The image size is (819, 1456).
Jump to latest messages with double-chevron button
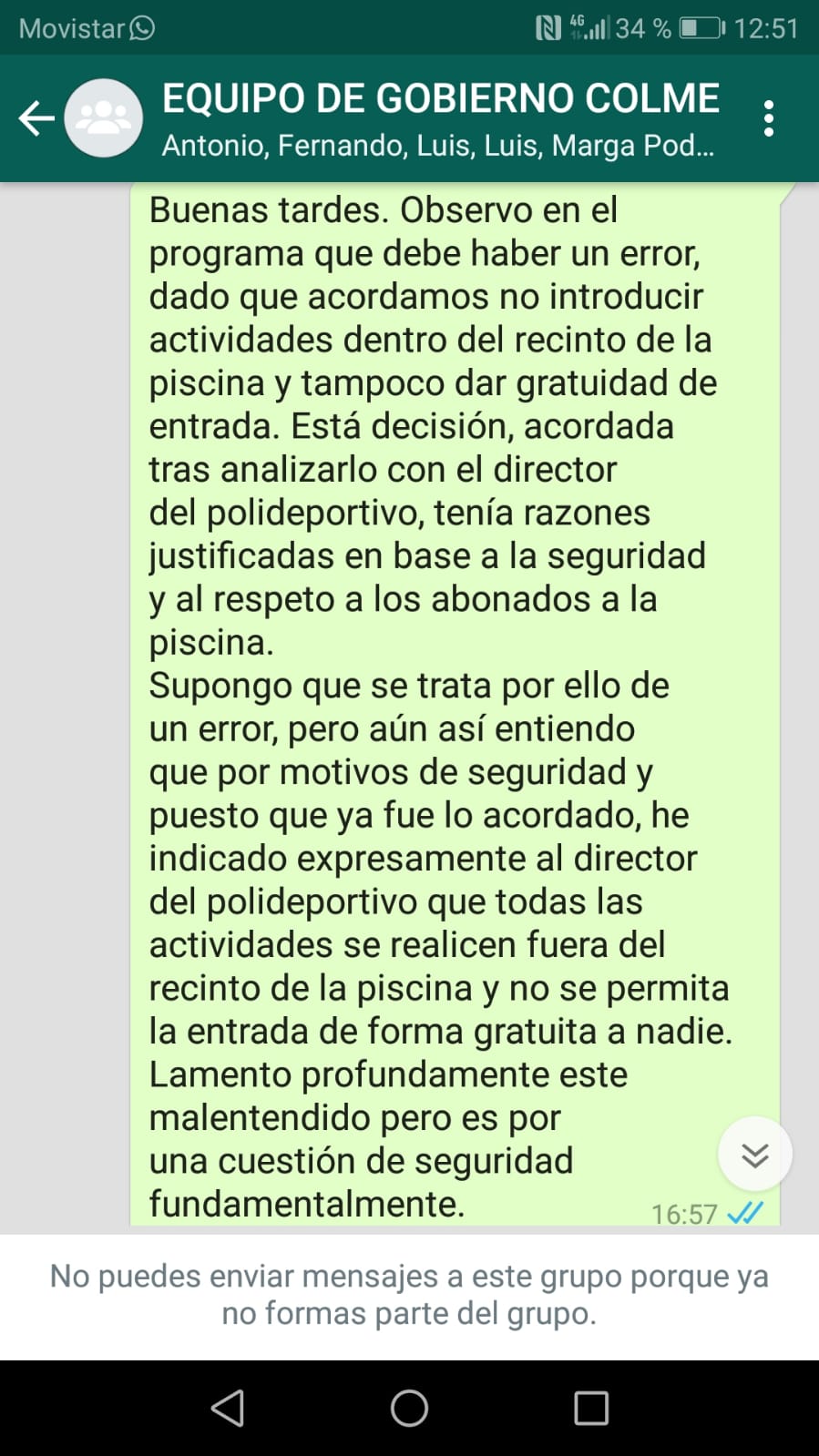[755, 1154]
